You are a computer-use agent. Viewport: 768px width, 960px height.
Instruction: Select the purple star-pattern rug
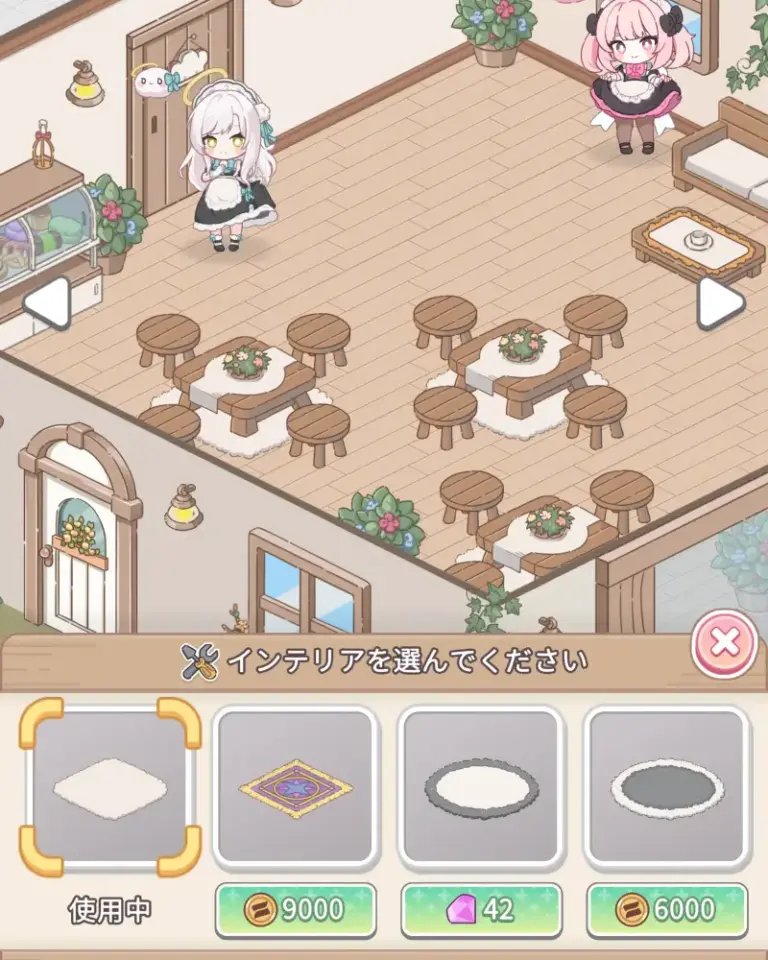296,788
